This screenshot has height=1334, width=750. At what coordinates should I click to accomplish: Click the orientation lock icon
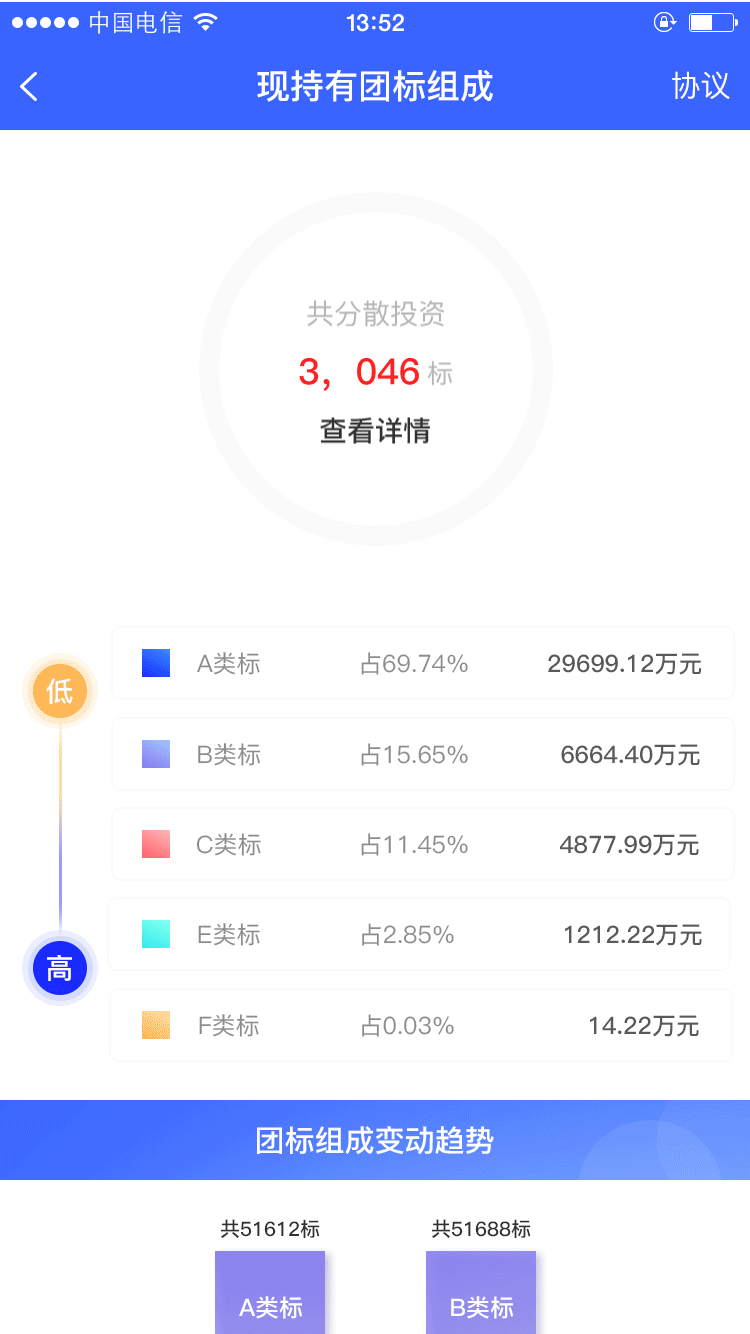coord(664,22)
